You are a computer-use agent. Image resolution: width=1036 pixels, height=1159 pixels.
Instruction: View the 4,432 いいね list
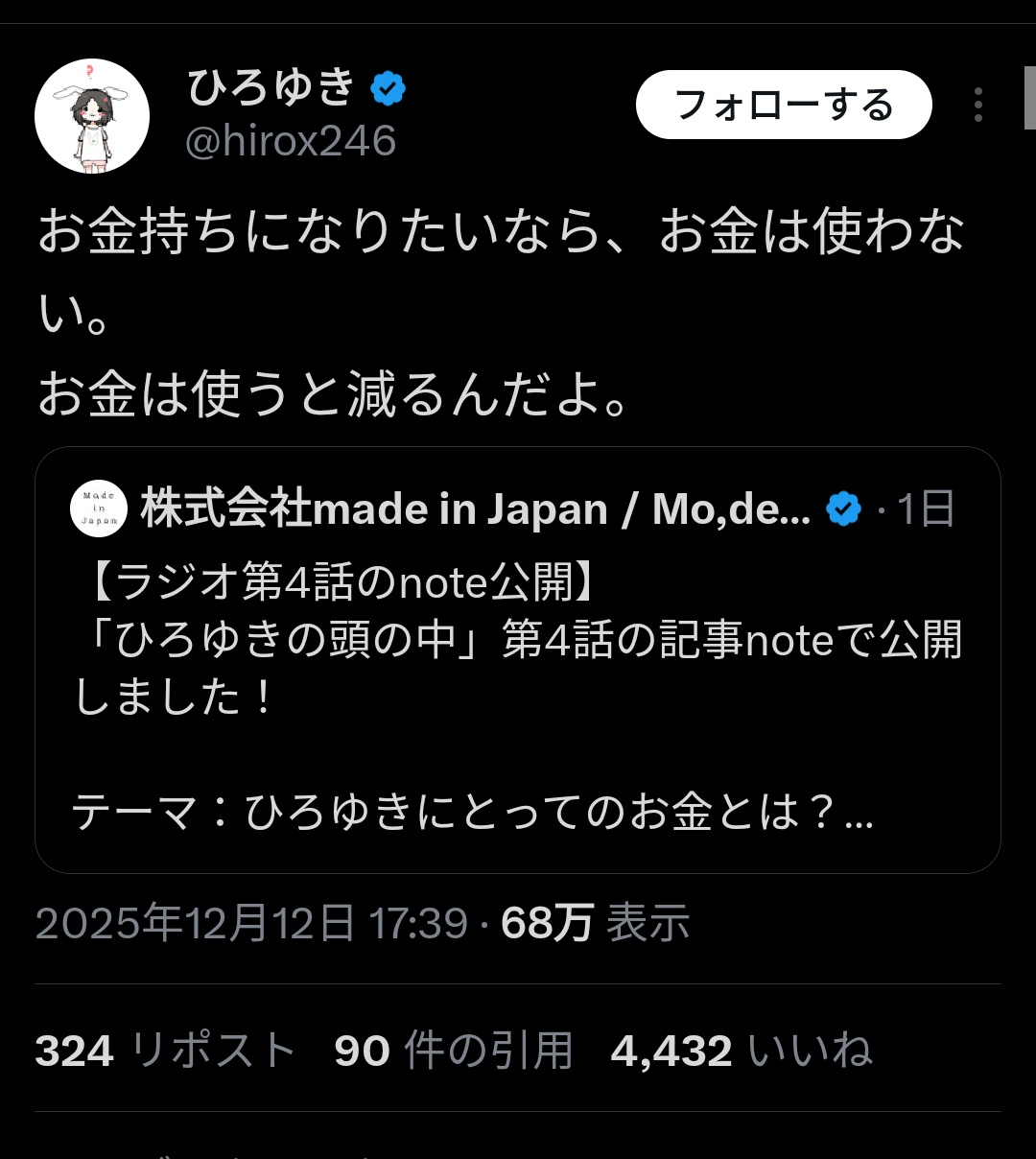coord(741,1051)
